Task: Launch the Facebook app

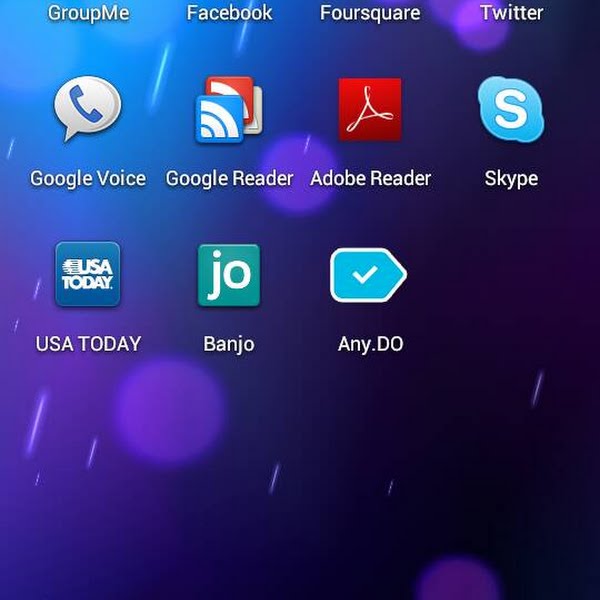Action: pos(229,13)
